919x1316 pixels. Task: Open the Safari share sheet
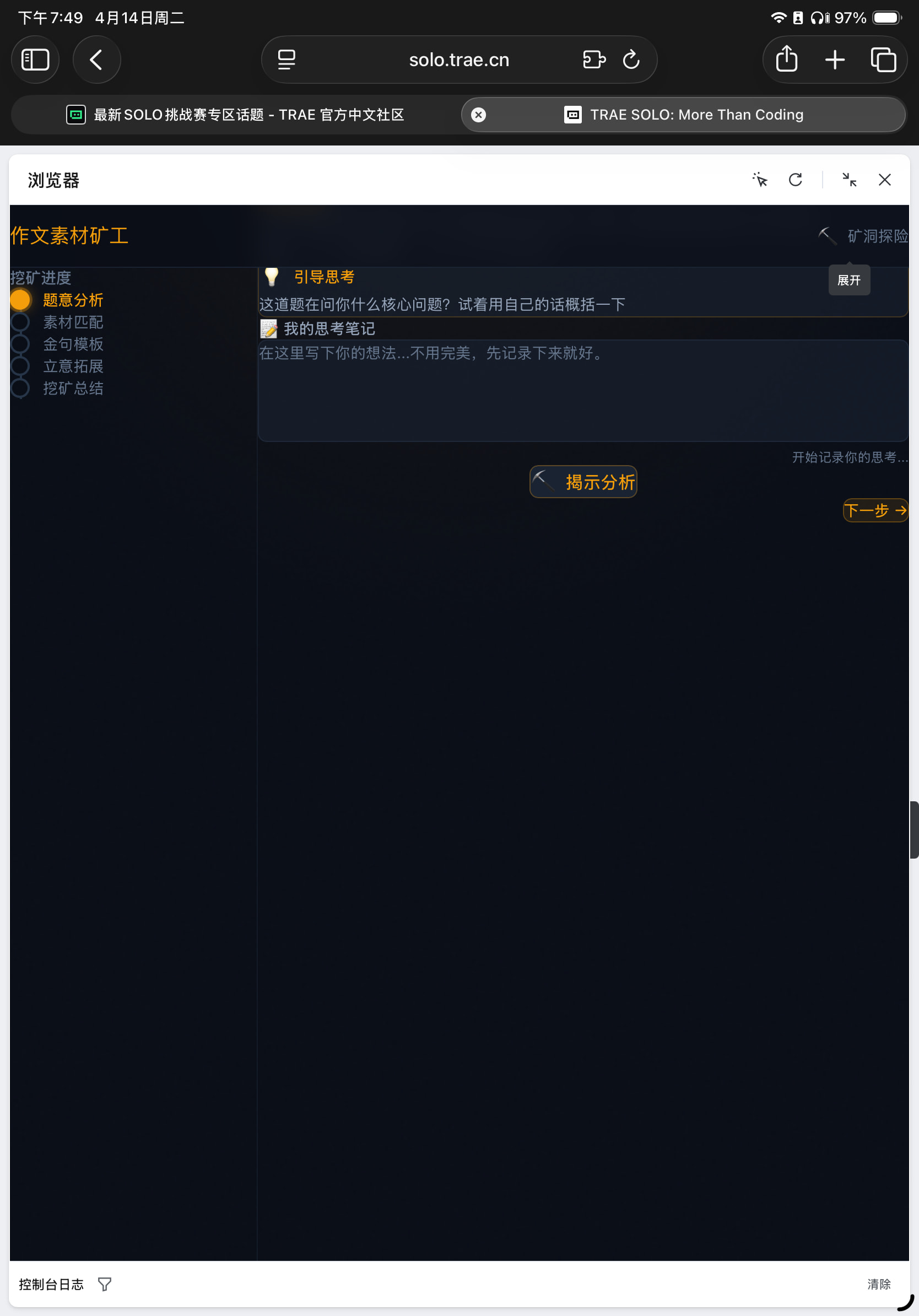point(786,60)
